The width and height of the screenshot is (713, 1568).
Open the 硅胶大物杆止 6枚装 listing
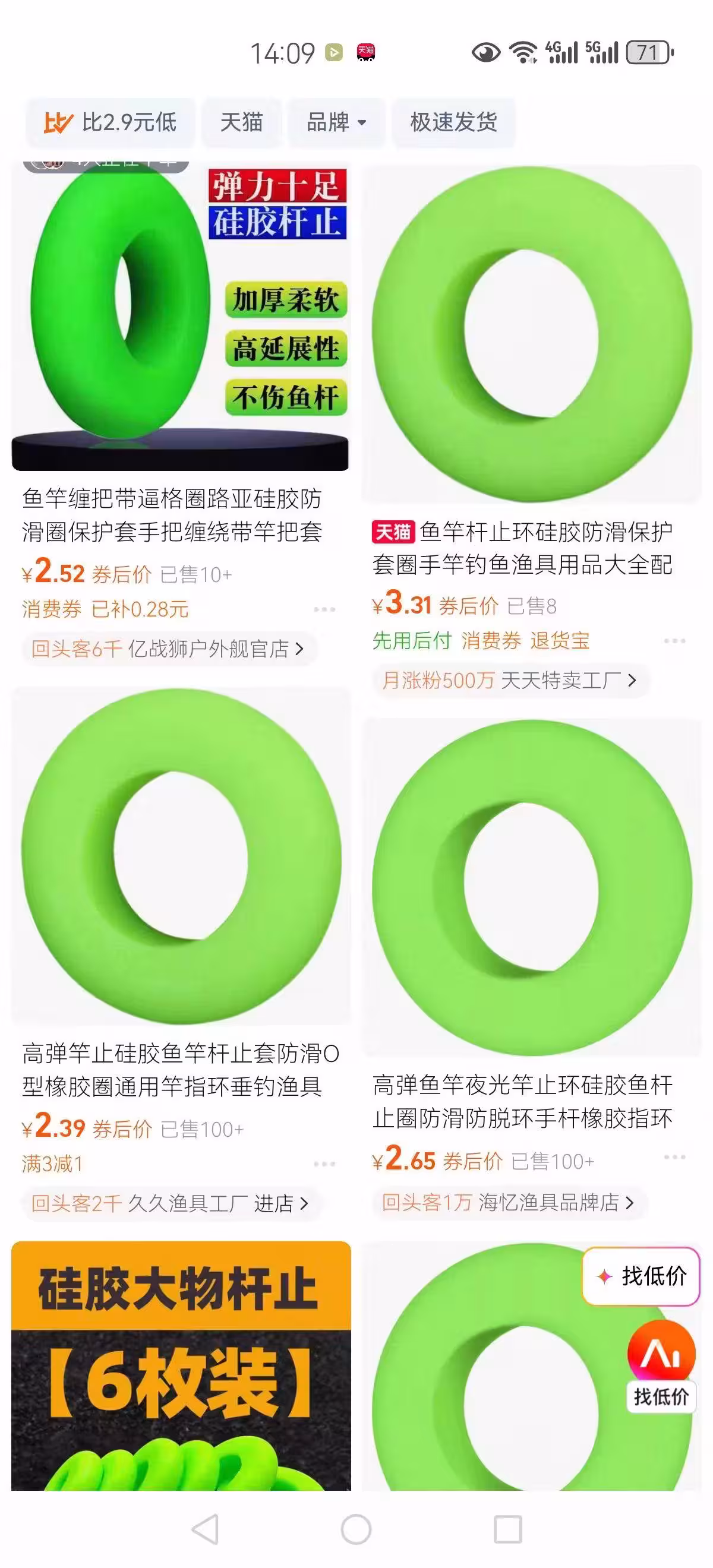point(178,1370)
